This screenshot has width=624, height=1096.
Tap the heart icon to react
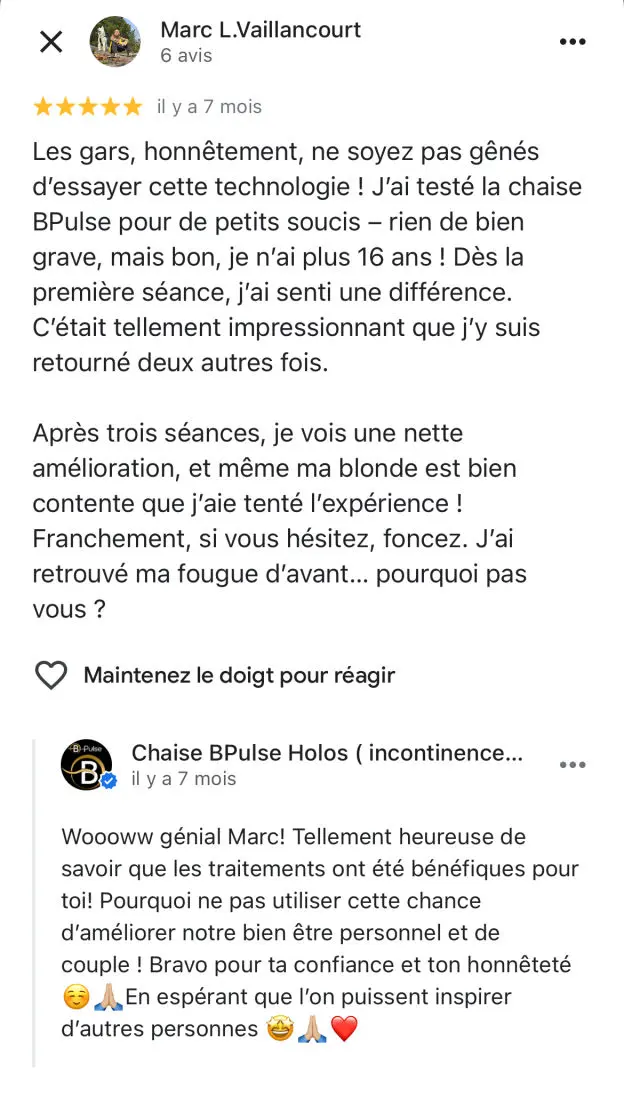50,676
